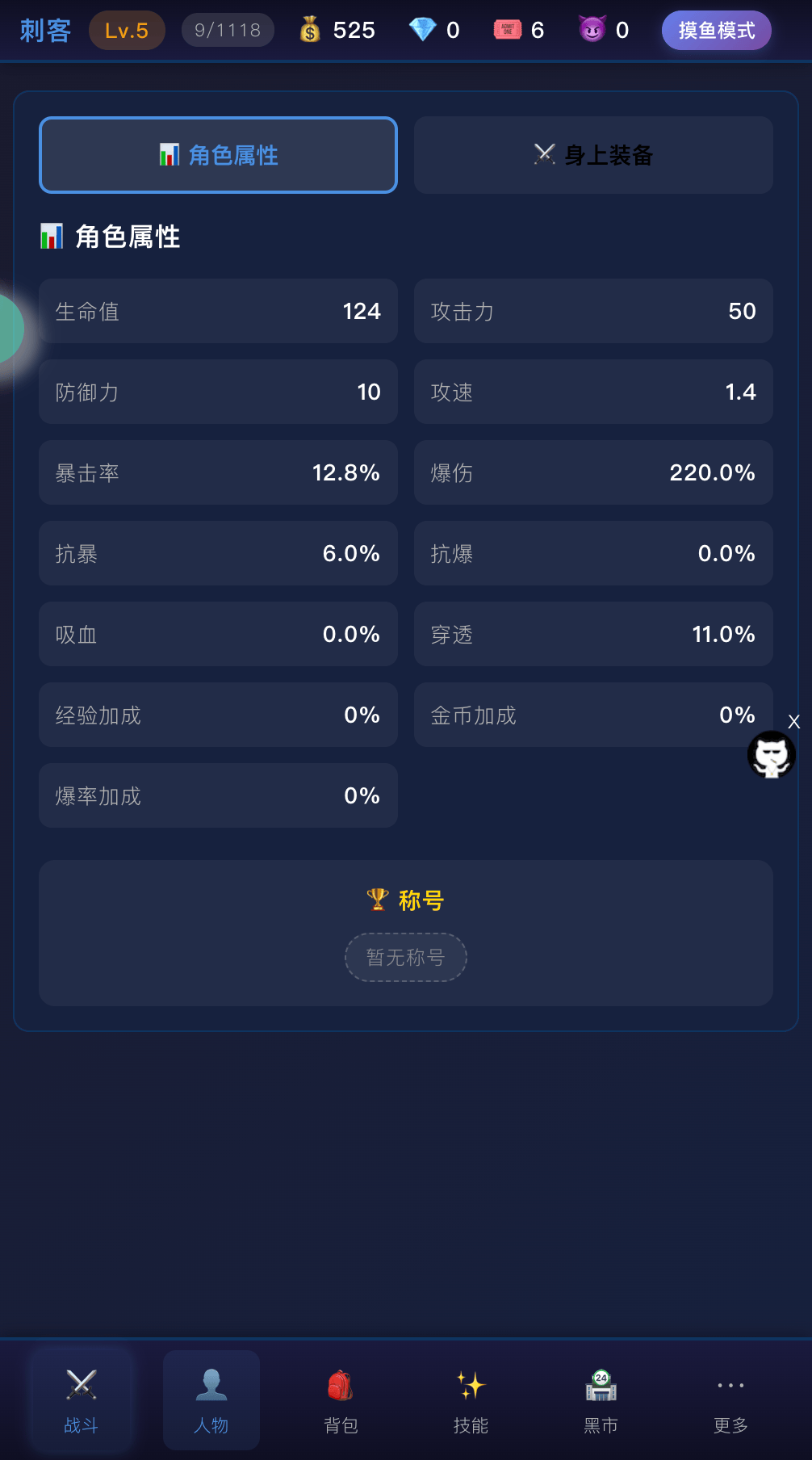Tap the floating cat avatar icon
Viewport: 812px width, 1460px height.
click(x=771, y=756)
